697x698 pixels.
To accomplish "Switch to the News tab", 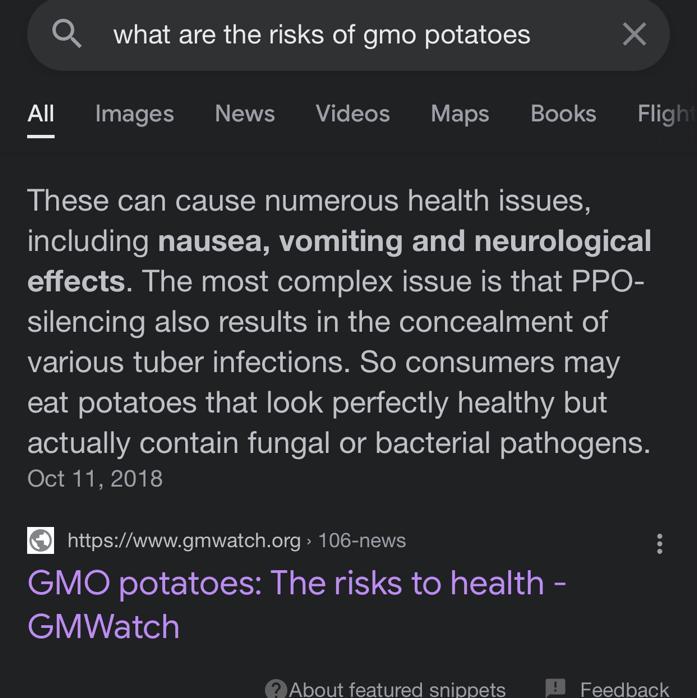I will [x=244, y=114].
